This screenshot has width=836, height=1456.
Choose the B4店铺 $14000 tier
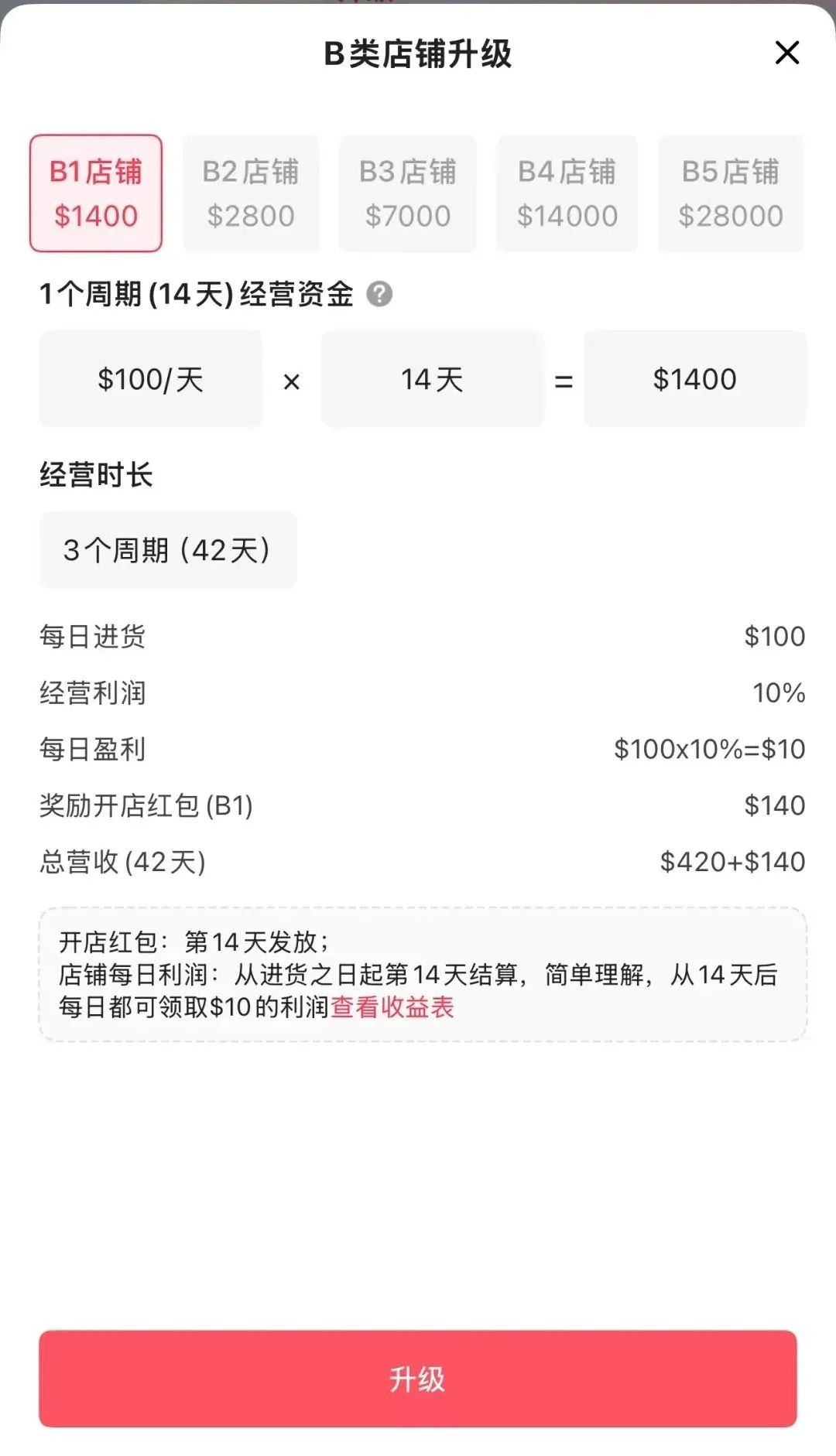tap(567, 193)
